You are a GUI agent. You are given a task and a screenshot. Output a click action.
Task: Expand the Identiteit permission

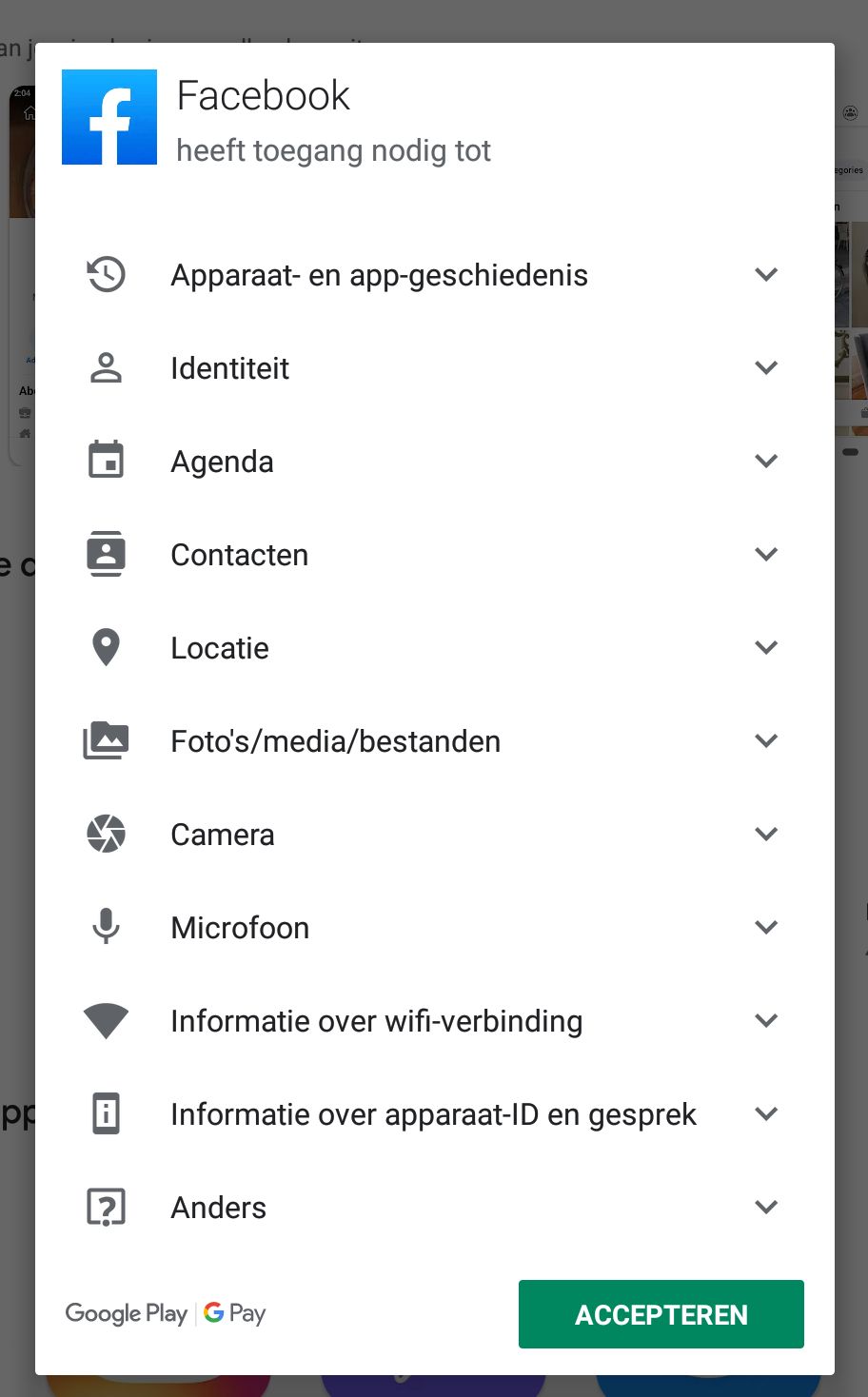click(435, 368)
